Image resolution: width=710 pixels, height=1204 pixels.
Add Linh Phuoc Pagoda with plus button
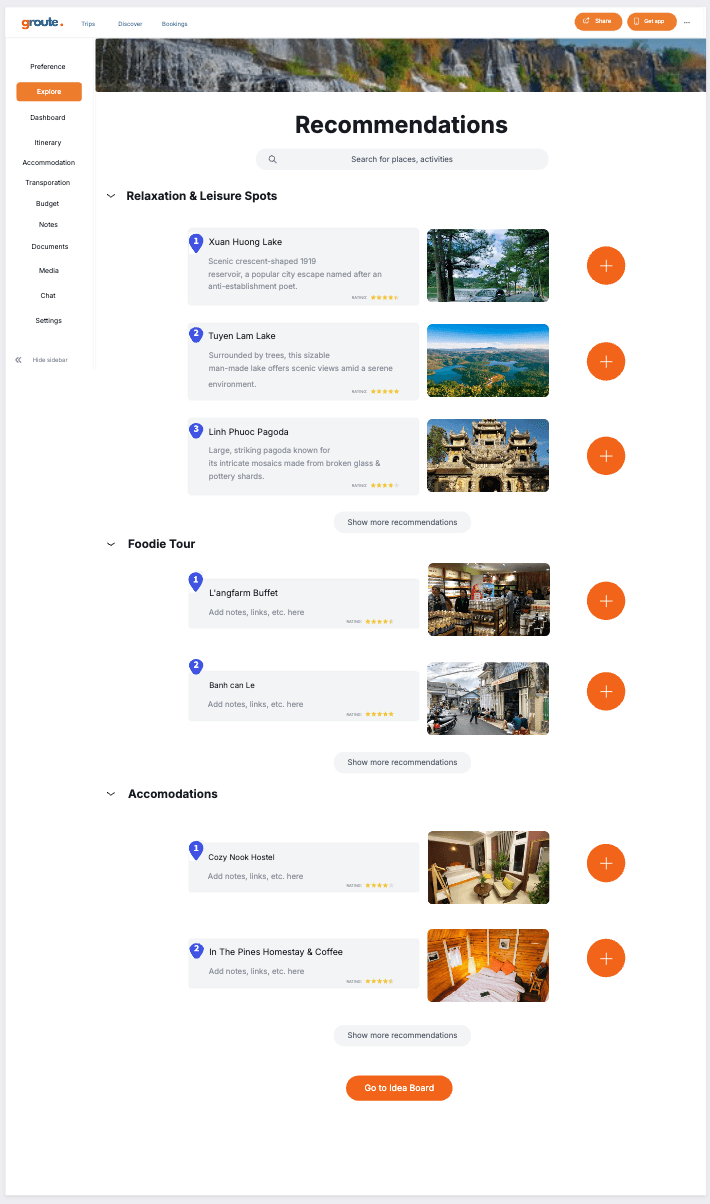[605, 455]
